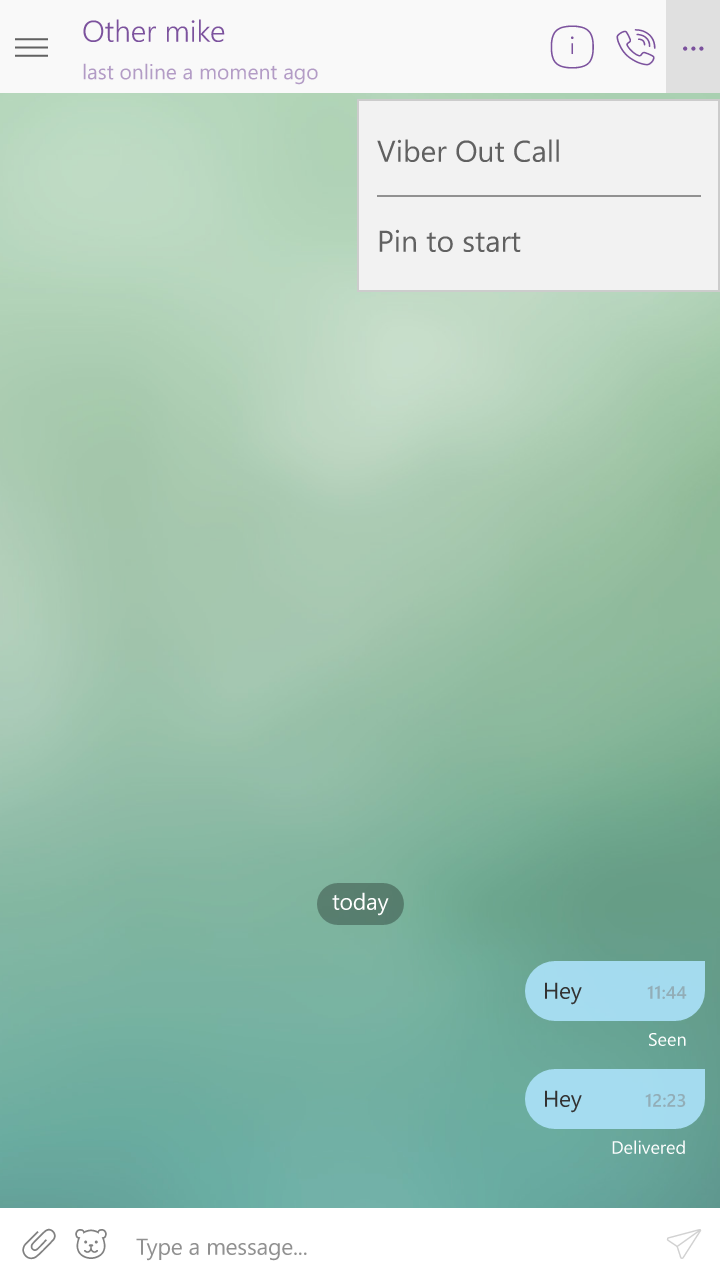
Task: Attach a file with the paperclip
Action: (39, 1245)
